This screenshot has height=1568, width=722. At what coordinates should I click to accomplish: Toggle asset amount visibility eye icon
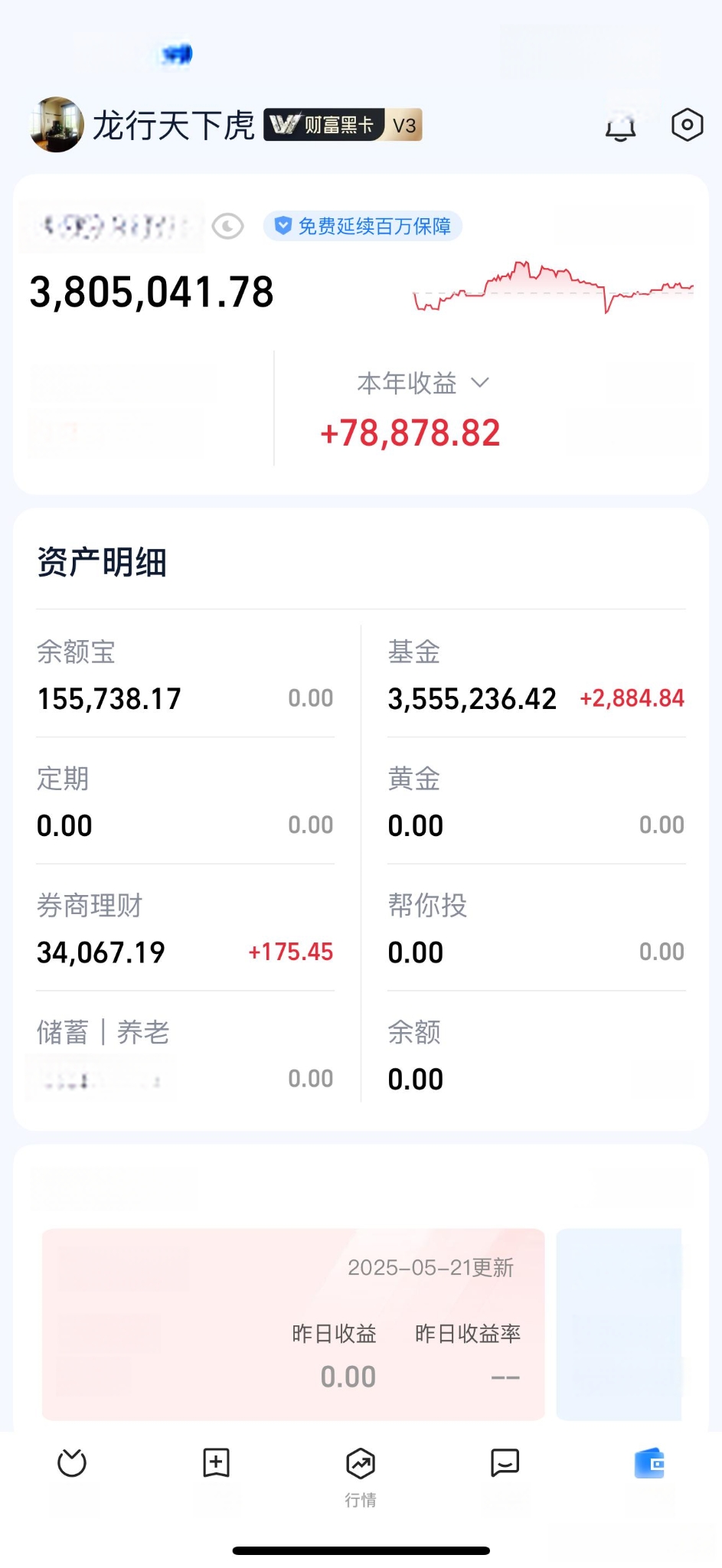coord(227,227)
